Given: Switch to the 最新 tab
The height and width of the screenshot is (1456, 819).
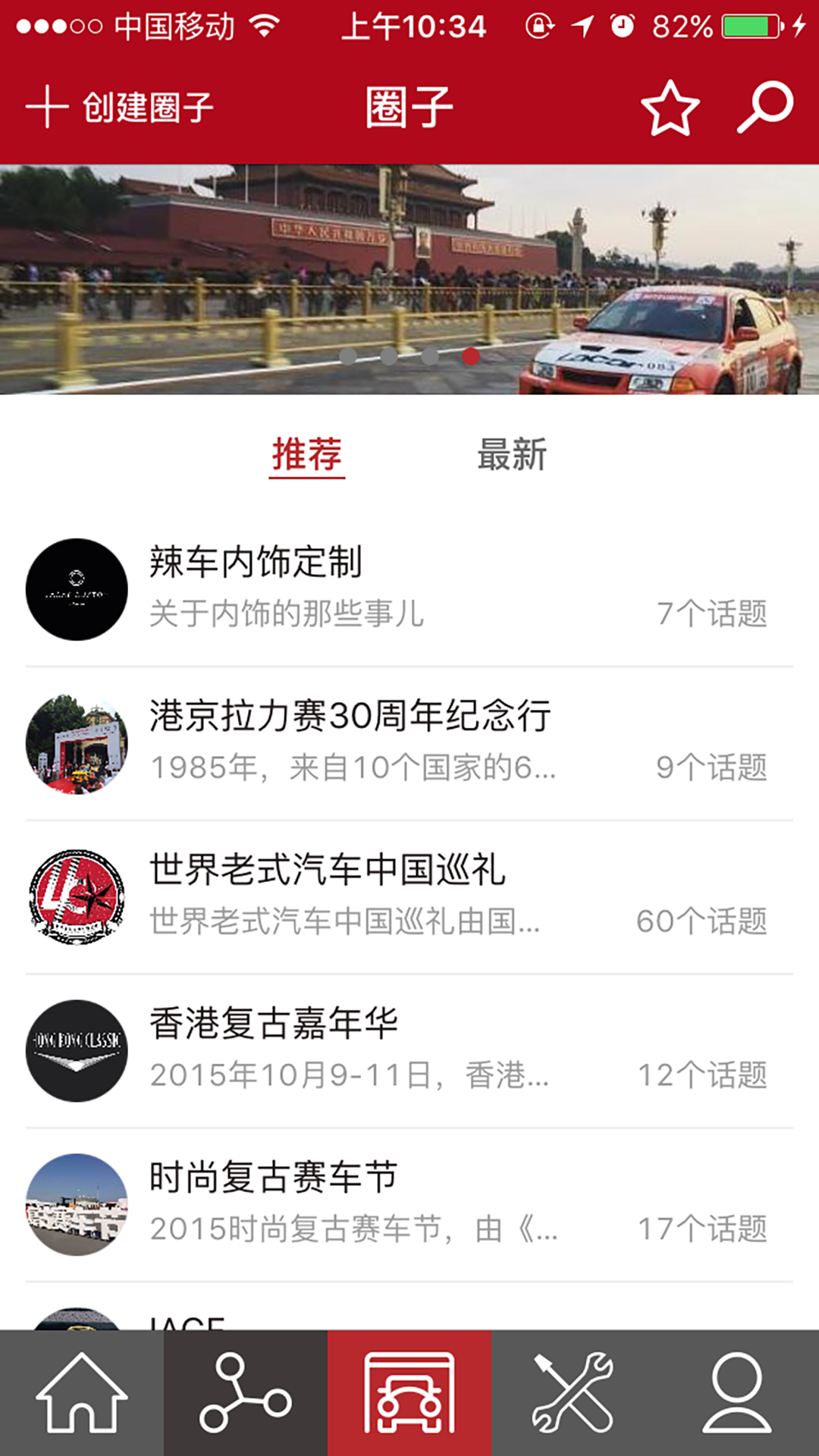Looking at the screenshot, I should (512, 455).
